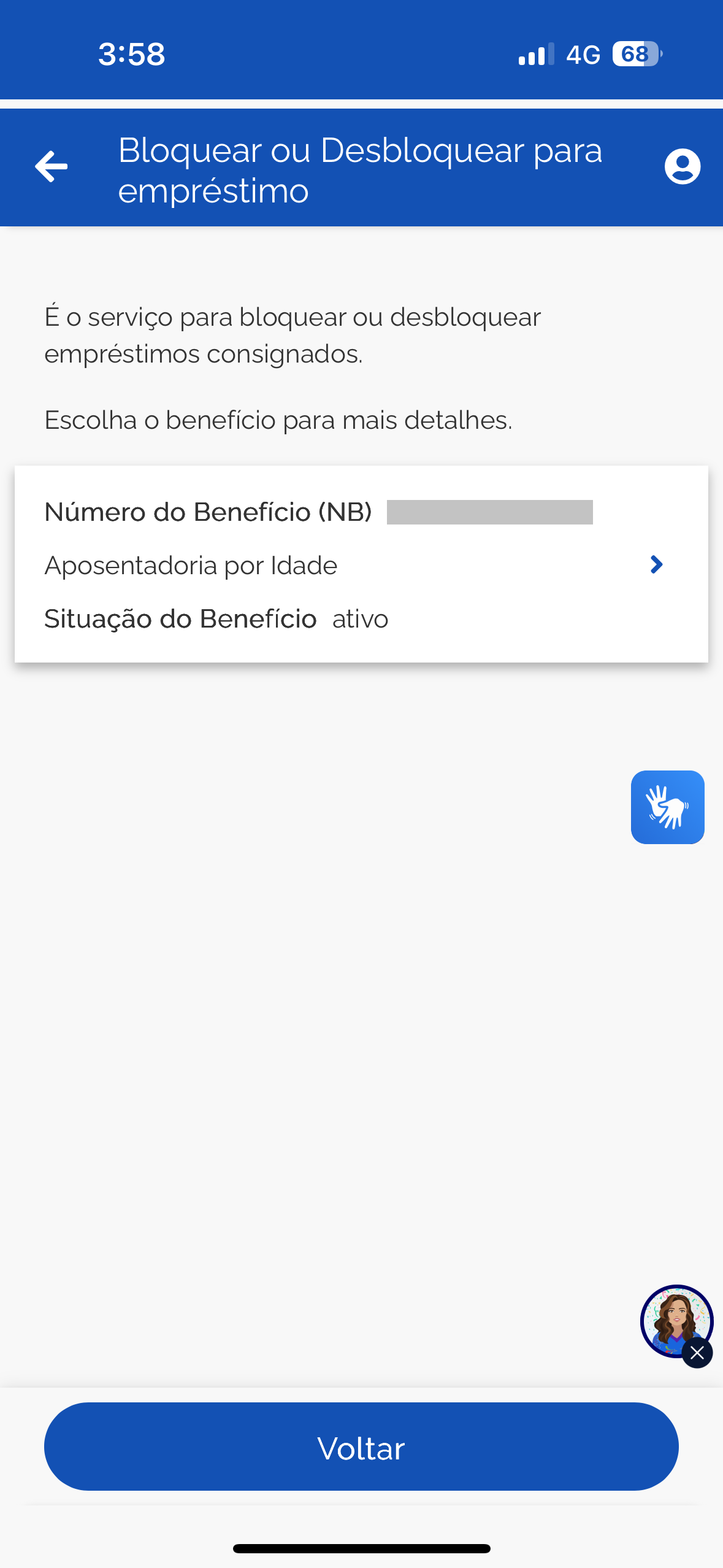Select Número do Benefício (NB) label

208,511
